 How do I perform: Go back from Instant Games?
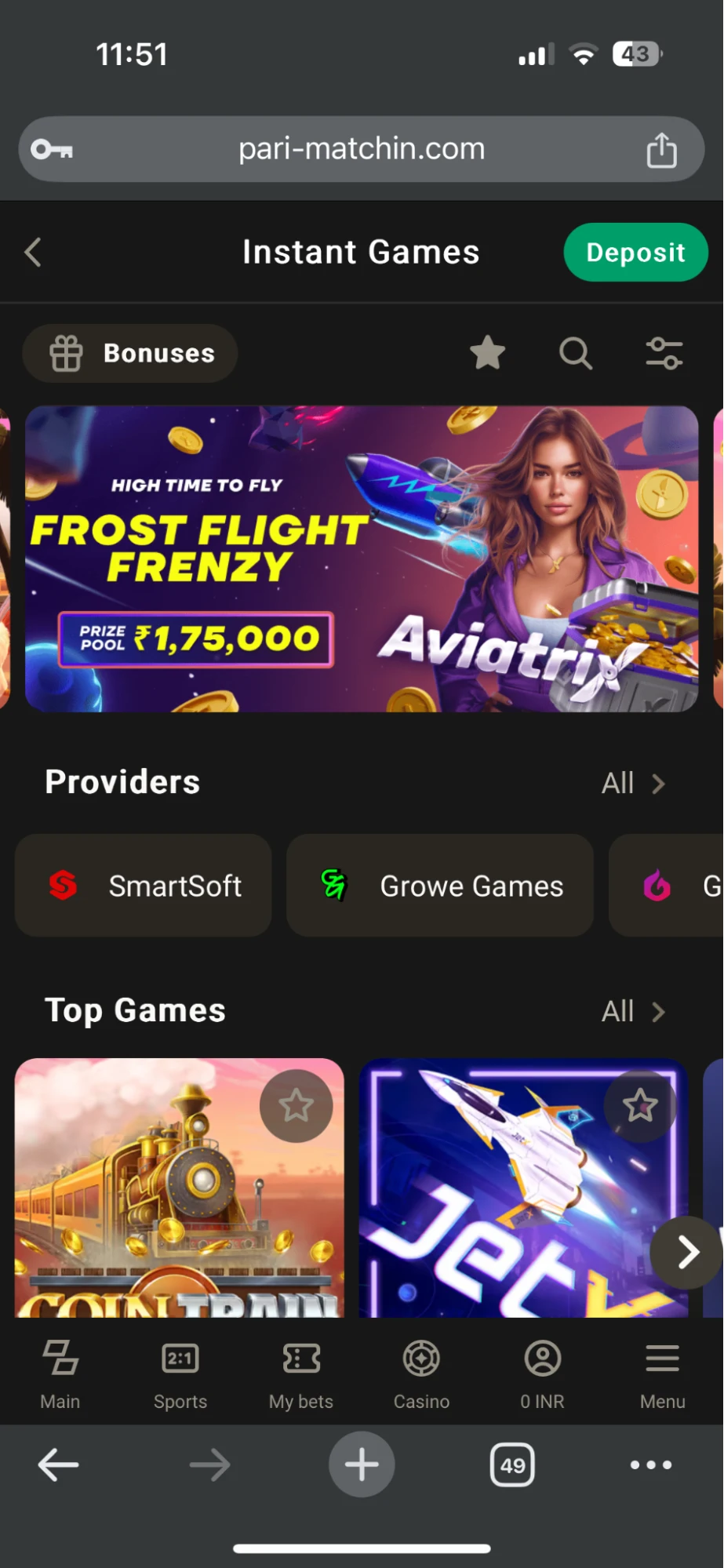pos(33,253)
